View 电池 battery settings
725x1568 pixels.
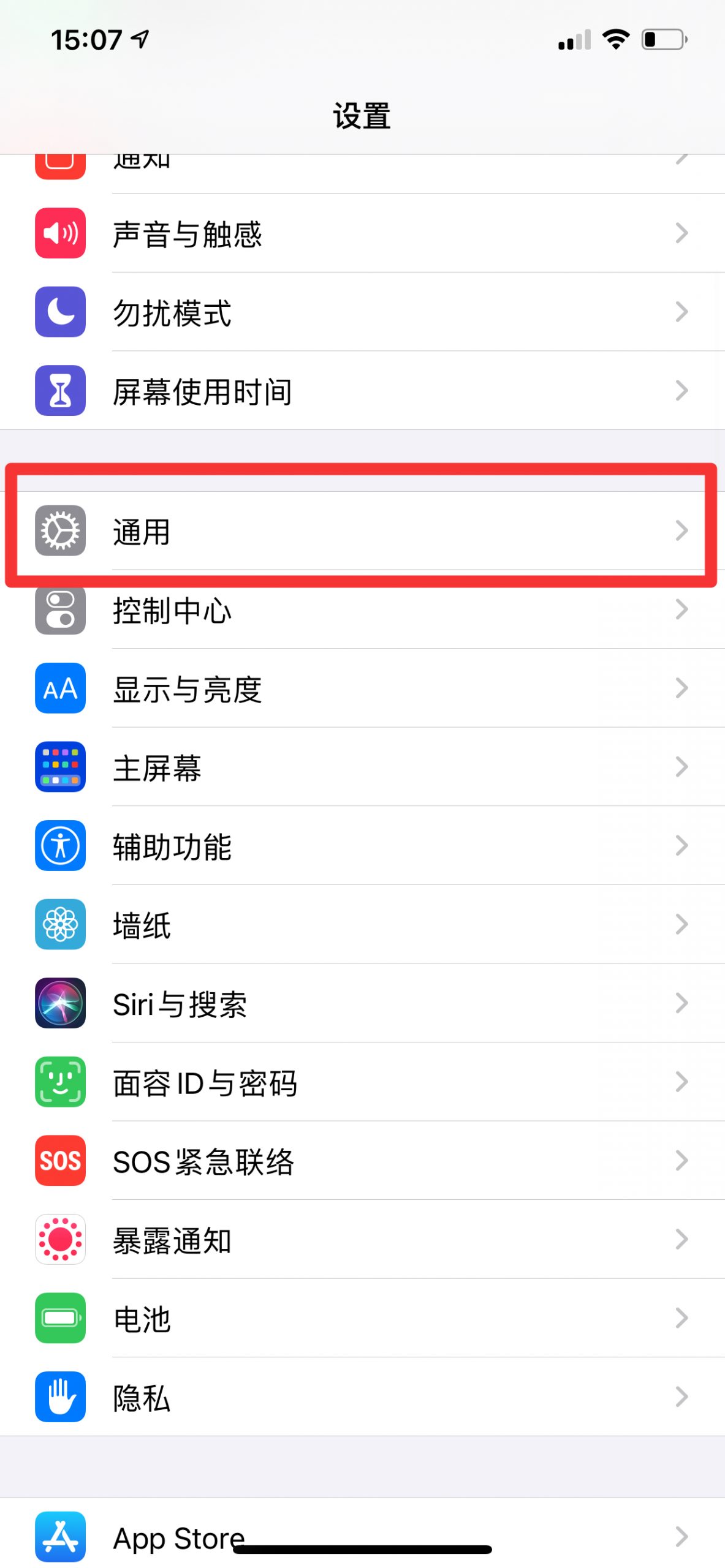pos(362,1317)
